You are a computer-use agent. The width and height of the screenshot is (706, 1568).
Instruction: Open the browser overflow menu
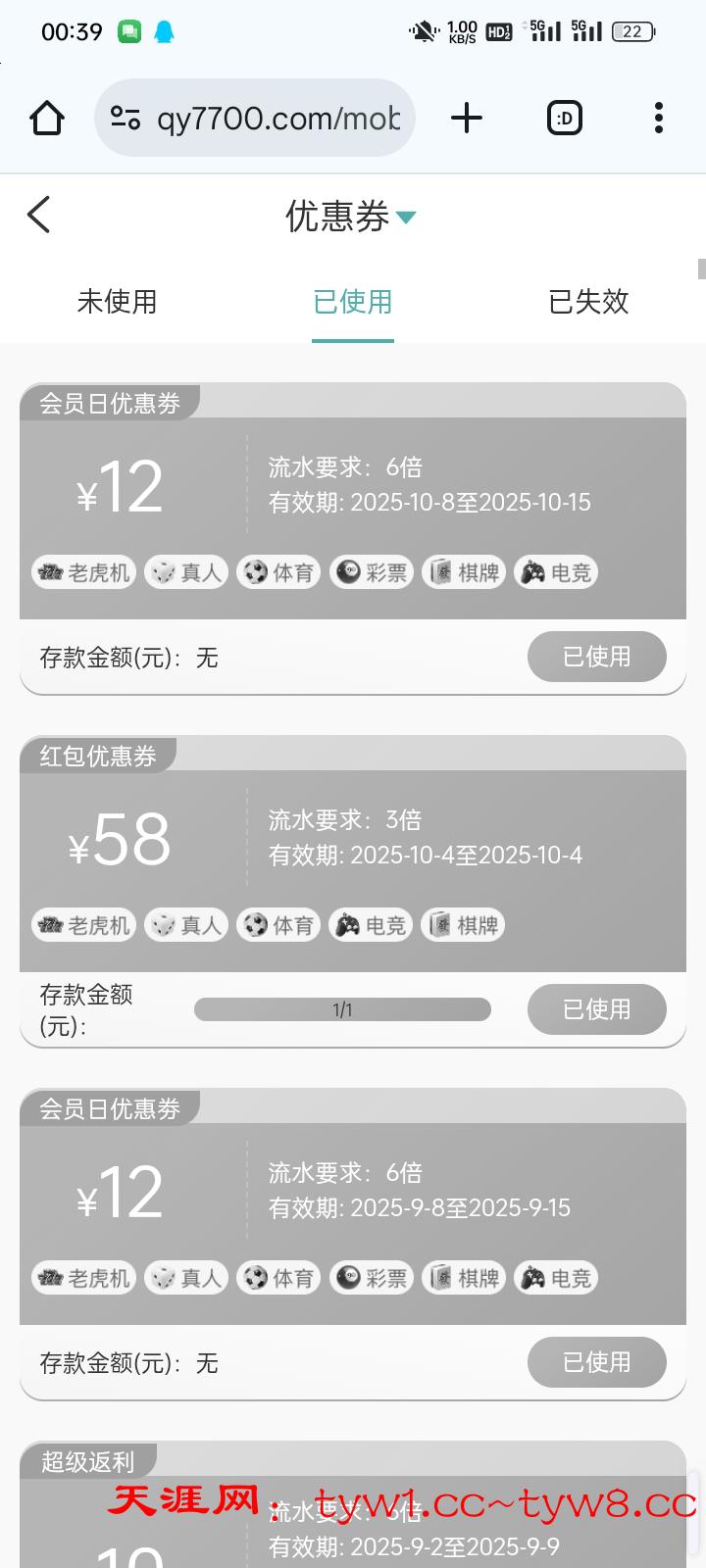point(658,119)
